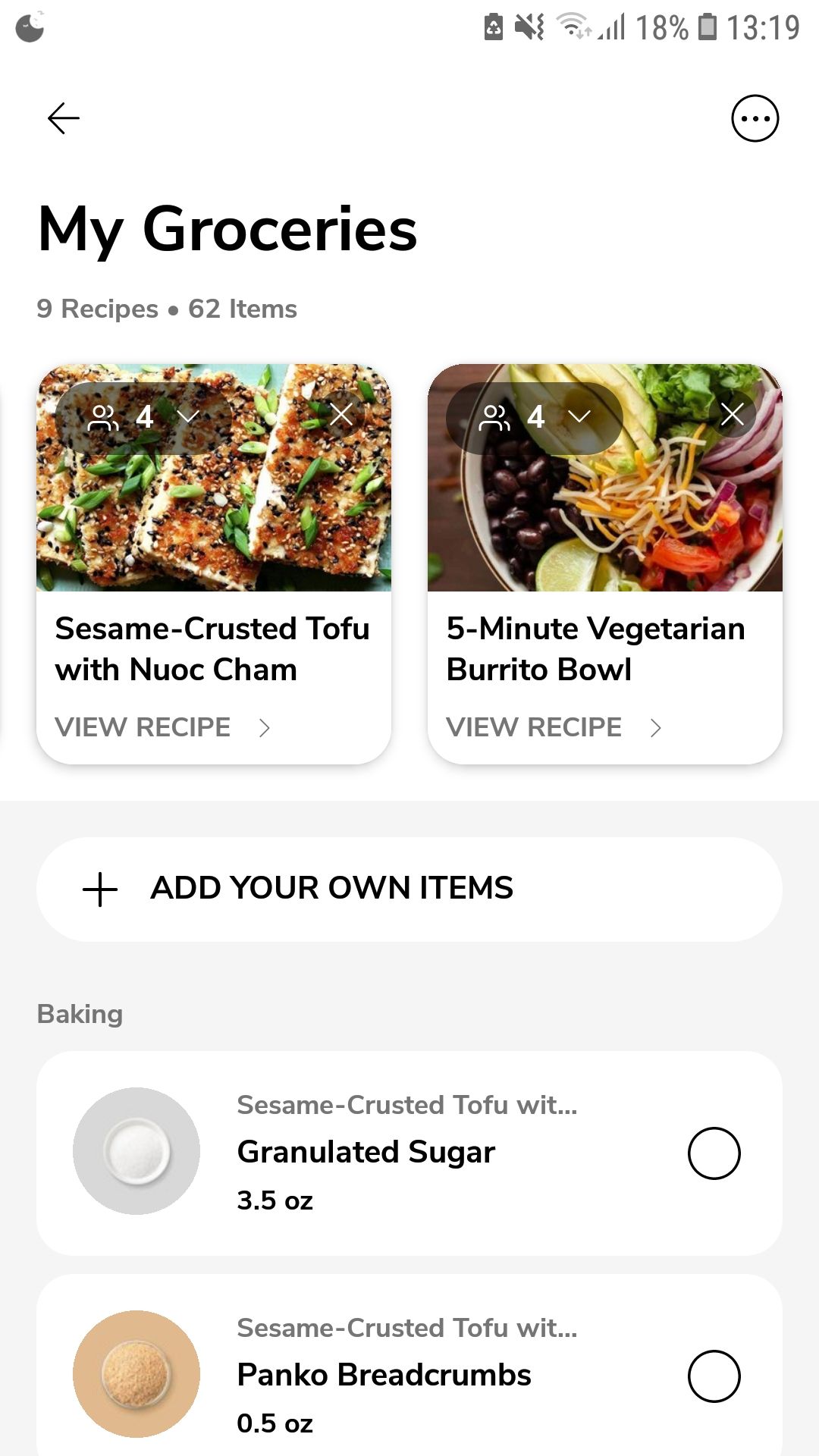
Task: Tap the arrow next to first VIEW RECIPE
Action: point(265,727)
